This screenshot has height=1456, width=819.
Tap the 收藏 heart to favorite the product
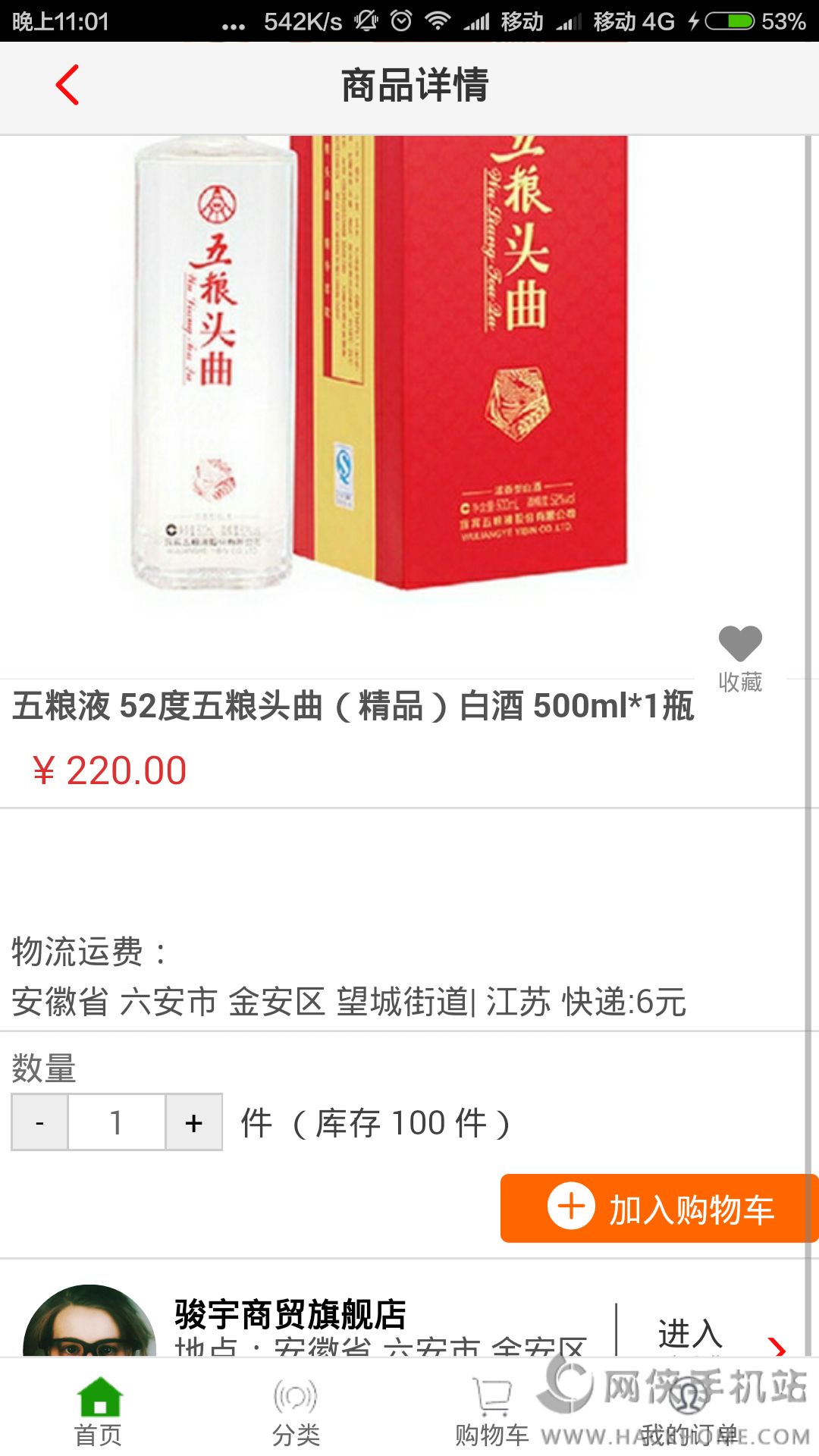(x=740, y=657)
